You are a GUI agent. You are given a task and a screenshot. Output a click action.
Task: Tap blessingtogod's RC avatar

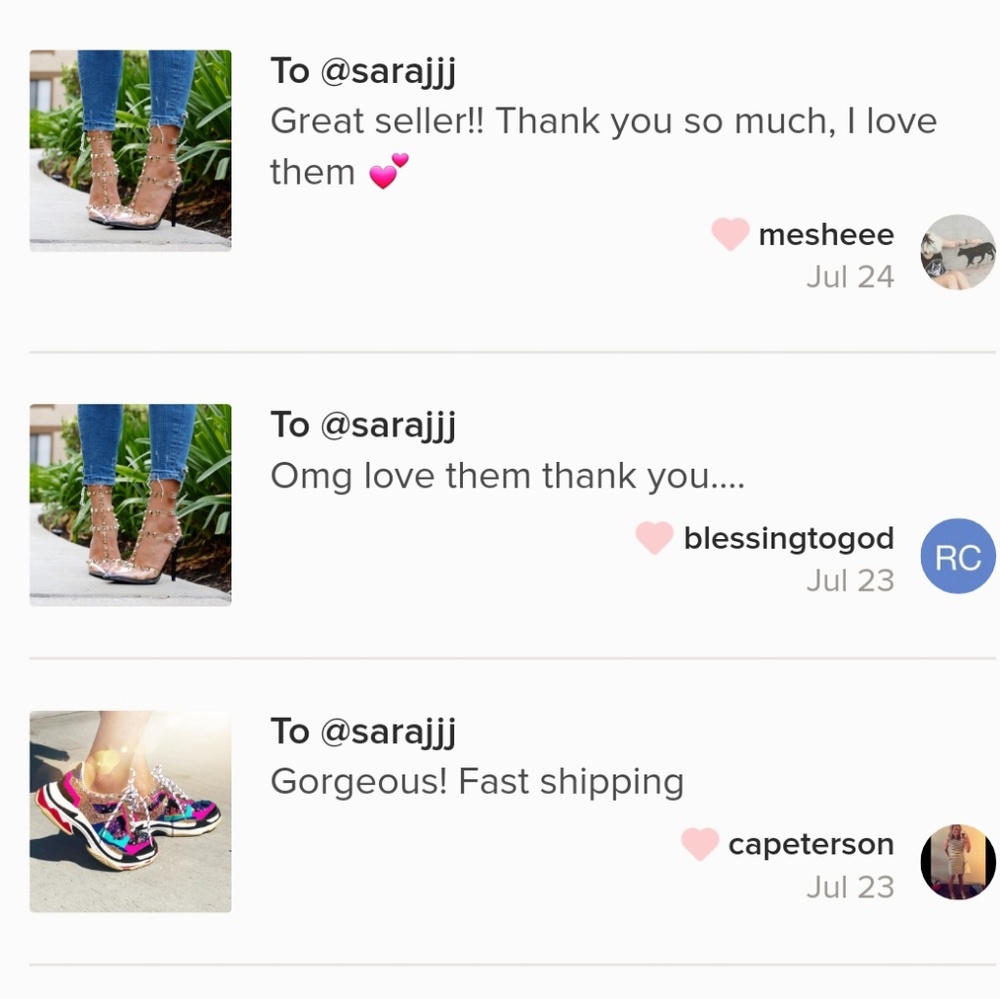click(x=957, y=556)
